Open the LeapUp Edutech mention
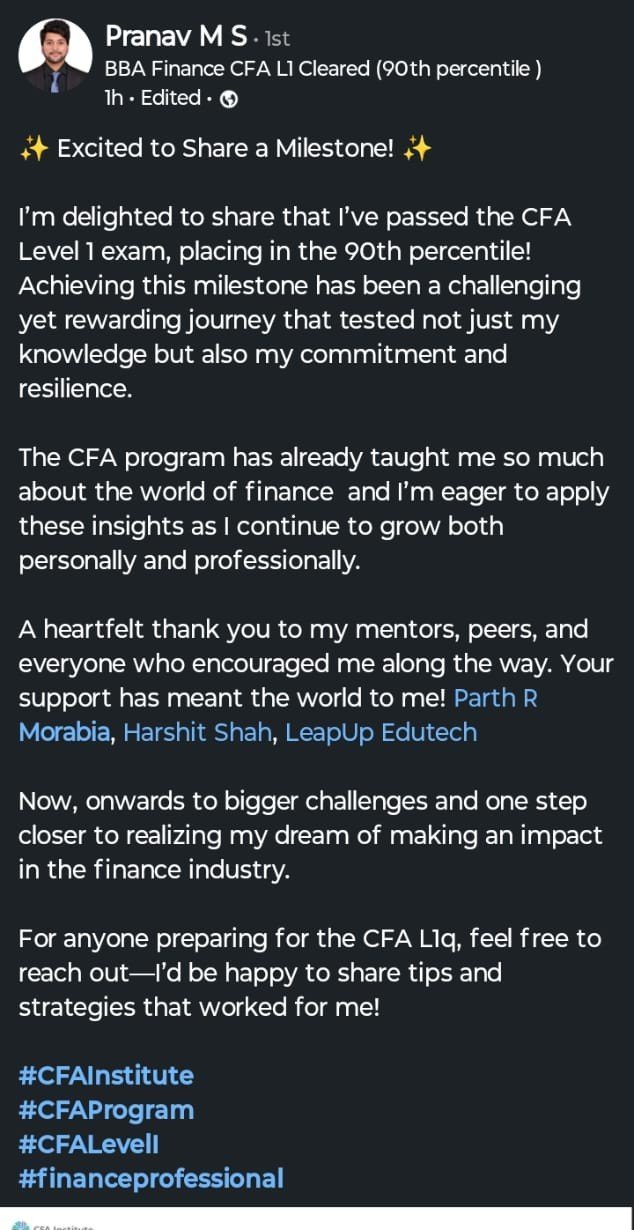The image size is (634, 1230). pyautogui.click(x=380, y=733)
